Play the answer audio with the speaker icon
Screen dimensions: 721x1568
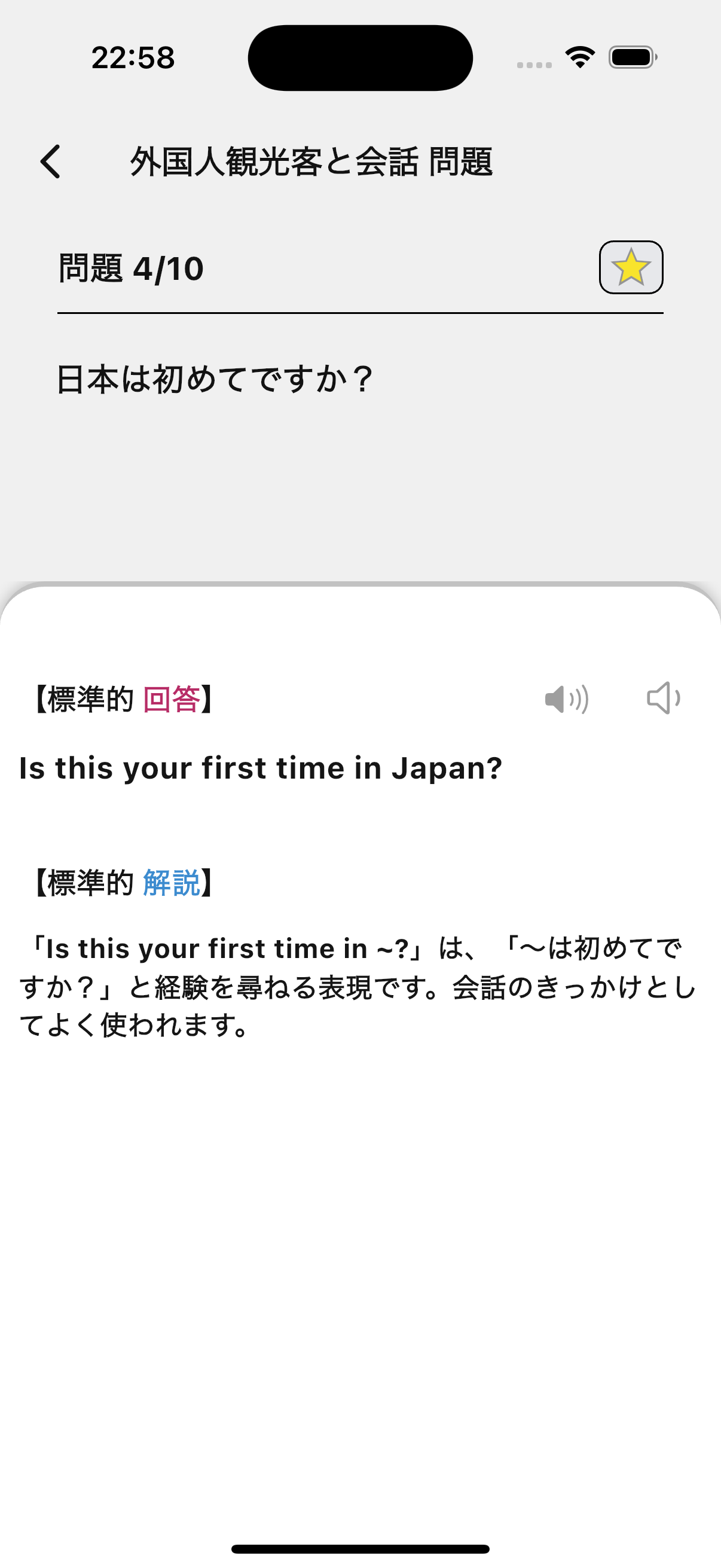point(568,698)
